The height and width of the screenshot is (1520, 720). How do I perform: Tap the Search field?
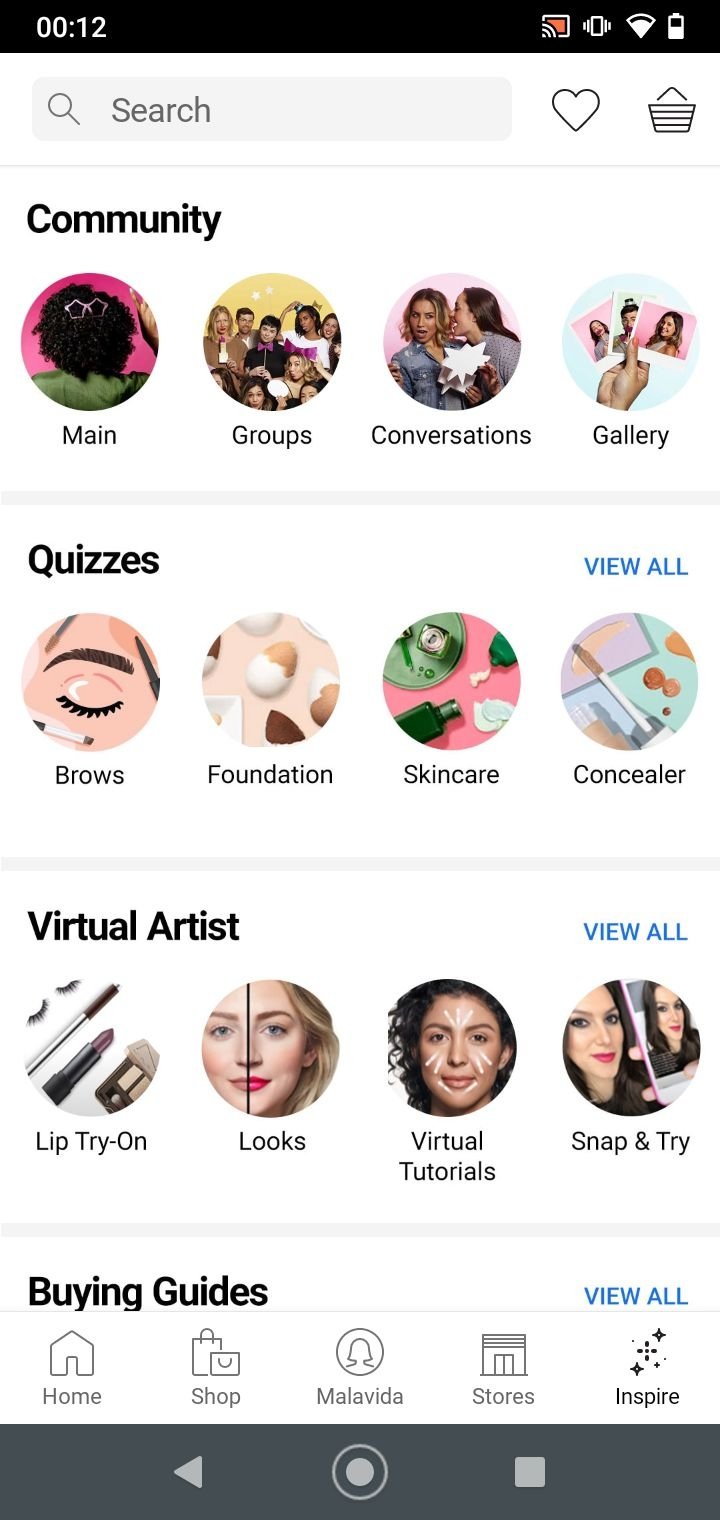(272, 109)
